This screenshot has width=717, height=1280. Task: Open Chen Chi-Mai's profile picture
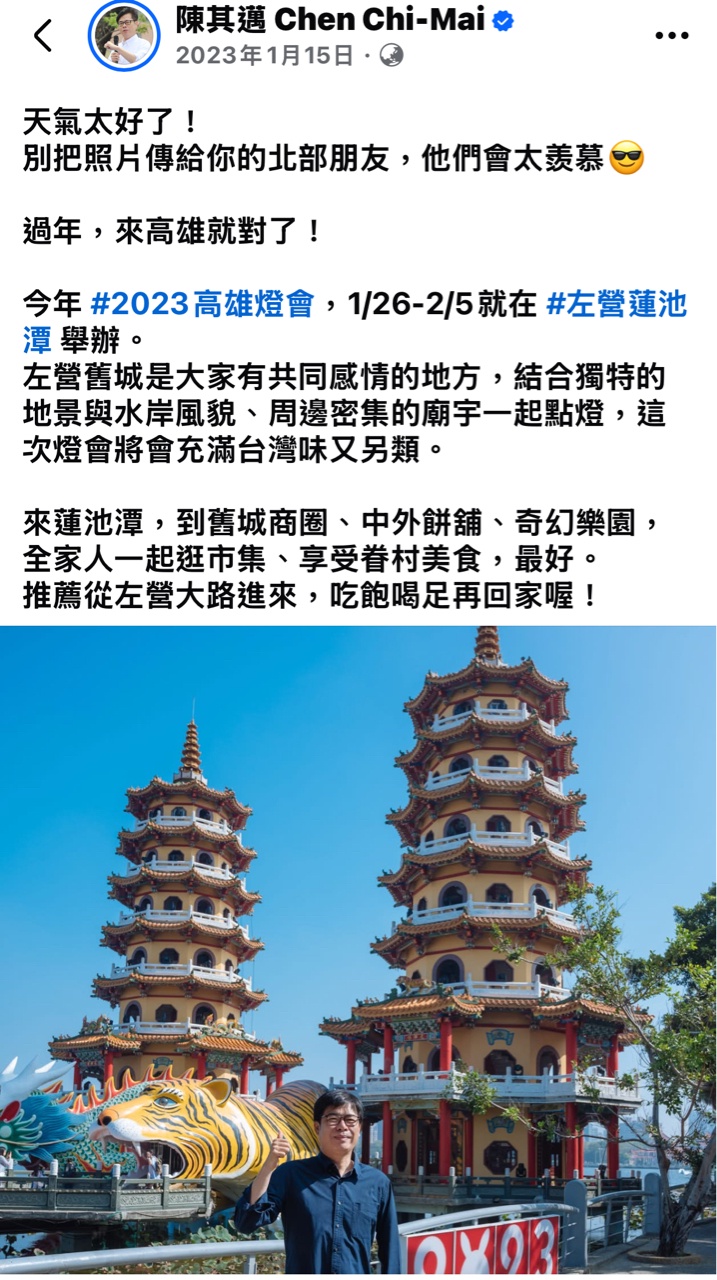pyautogui.click(x=123, y=35)
